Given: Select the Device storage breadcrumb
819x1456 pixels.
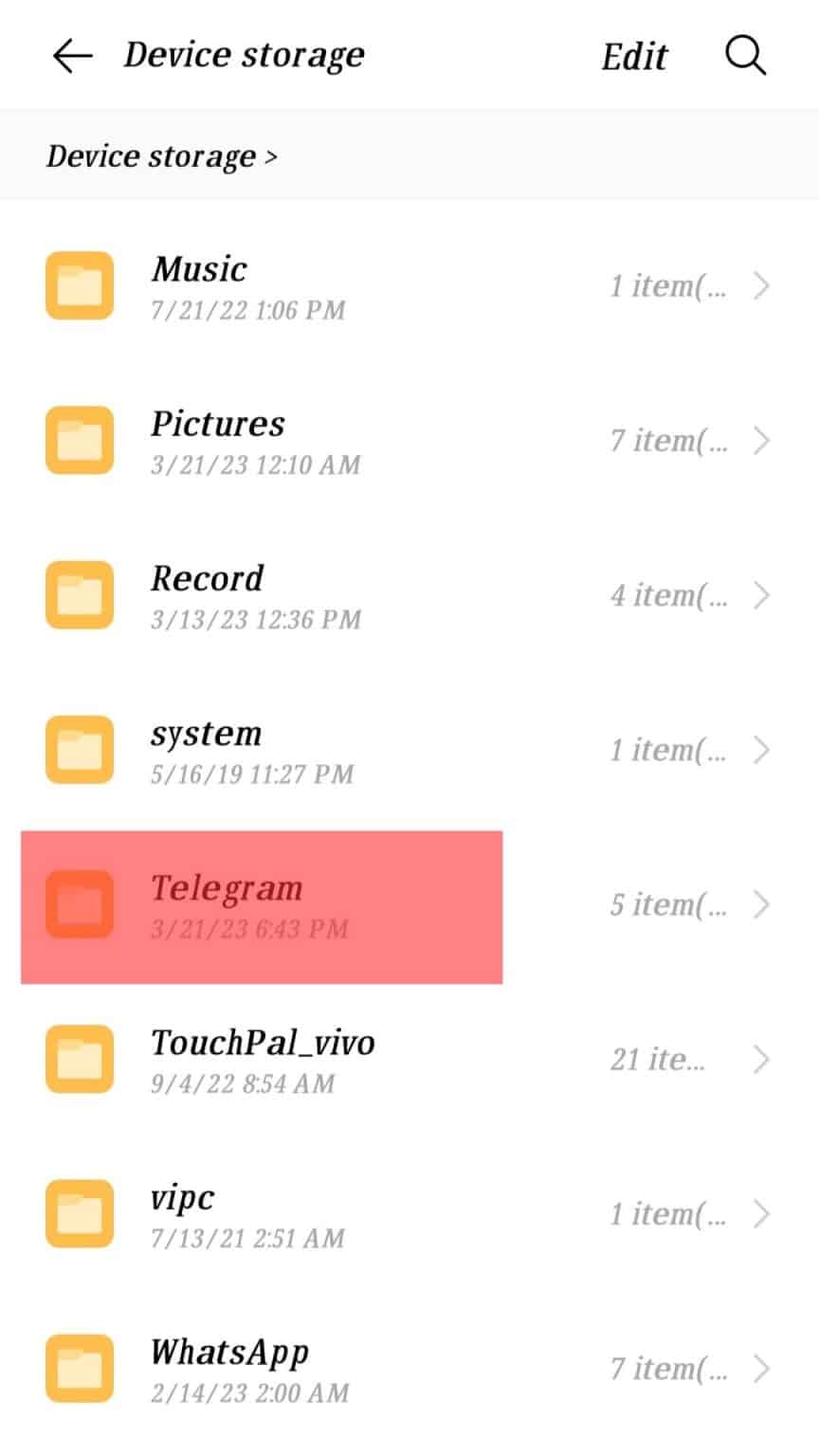Looking at the screenshot, I should 152,156.
